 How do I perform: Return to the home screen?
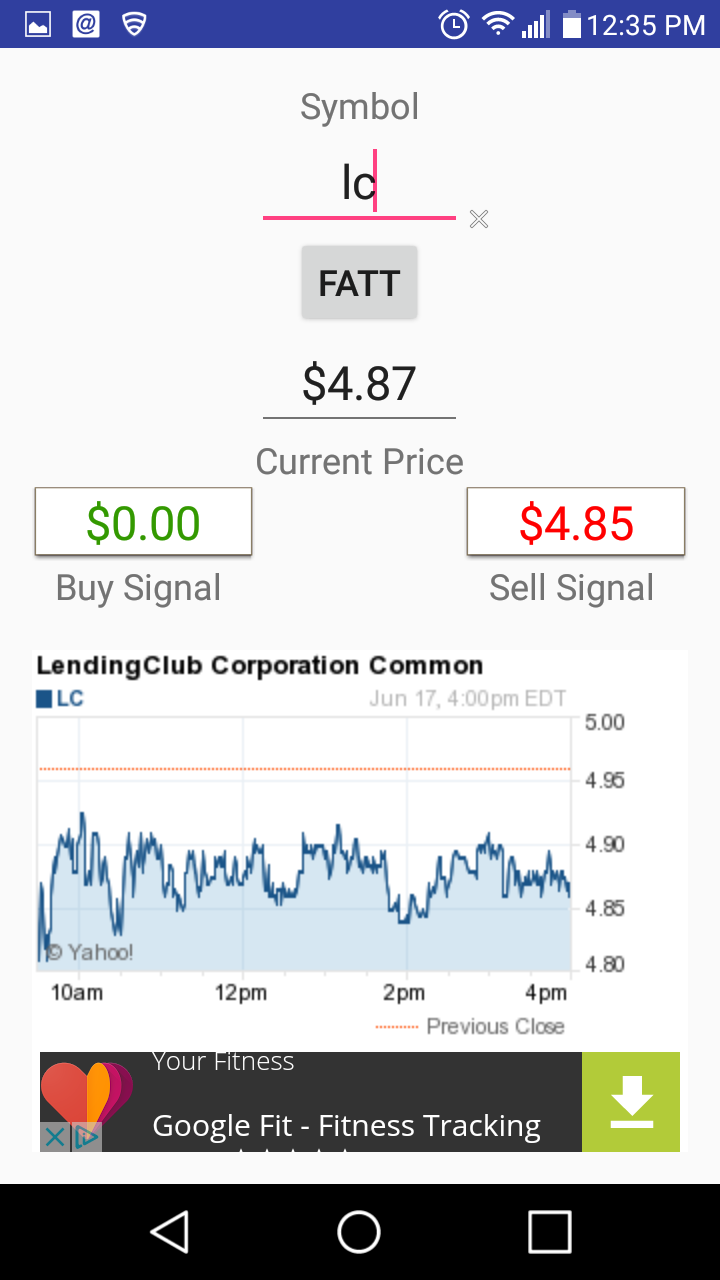pyautogui.click(x=359, y=1231)
